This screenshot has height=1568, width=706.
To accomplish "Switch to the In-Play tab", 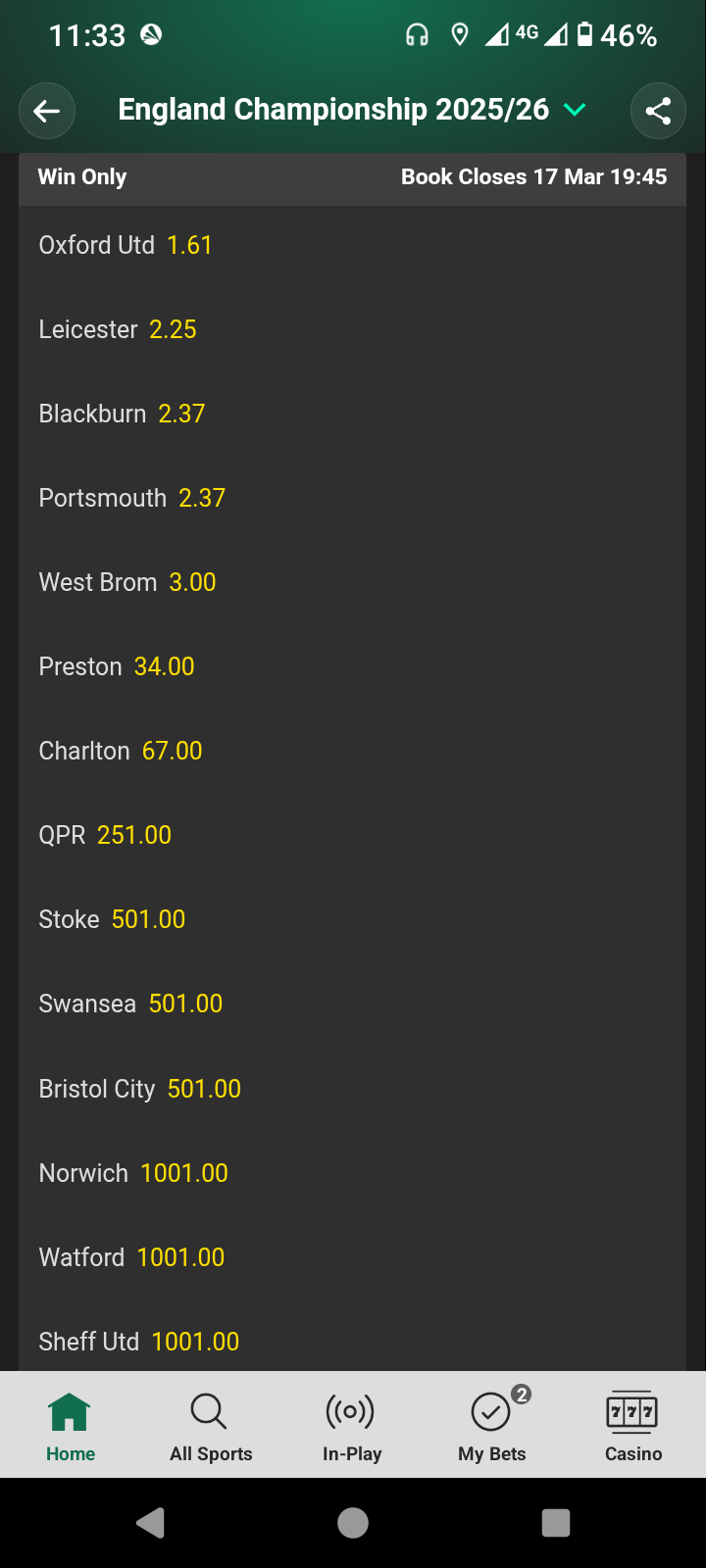I will pyautogui.click(x=352, y=1426).
